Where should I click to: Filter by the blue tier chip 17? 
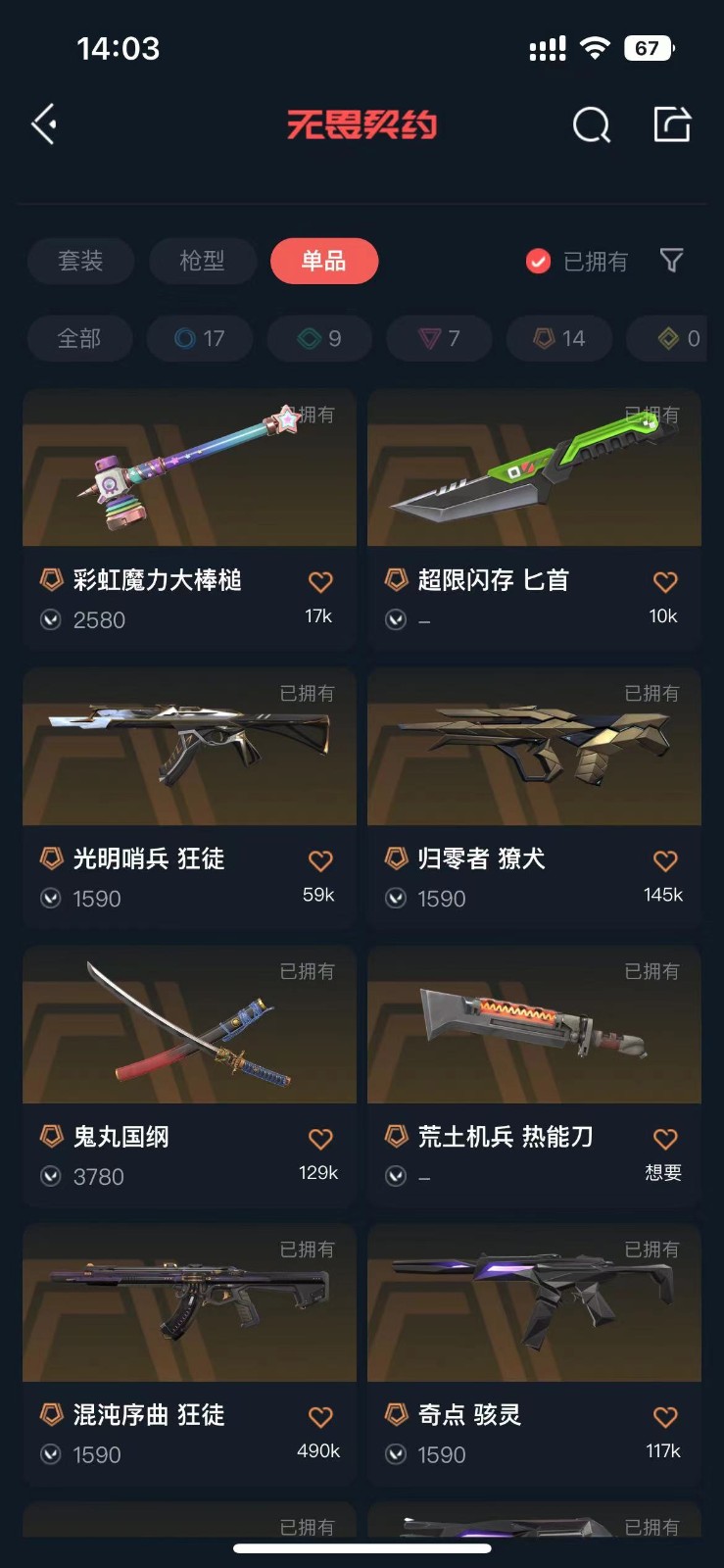(200, 338)
